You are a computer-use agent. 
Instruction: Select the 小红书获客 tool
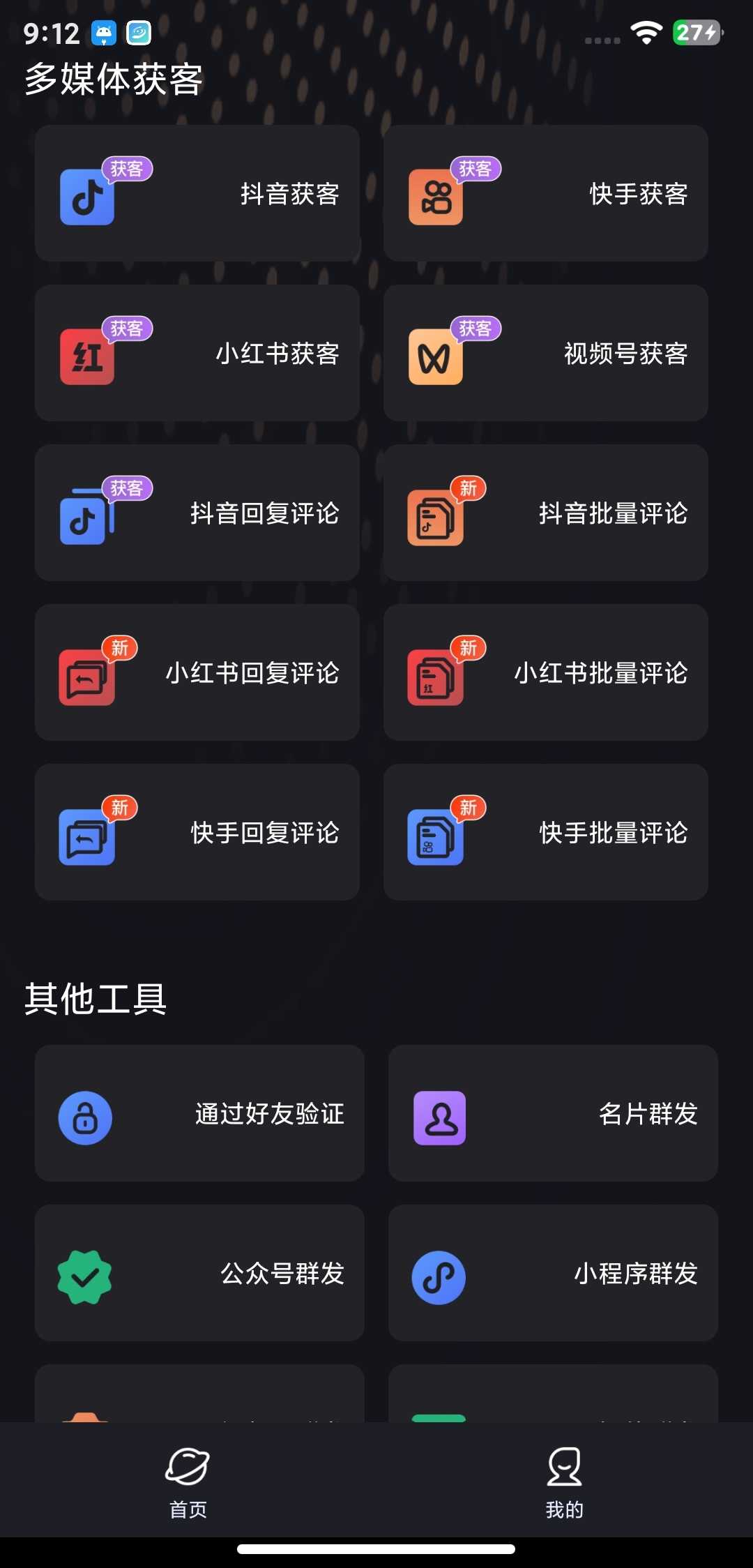coord(197,353)
